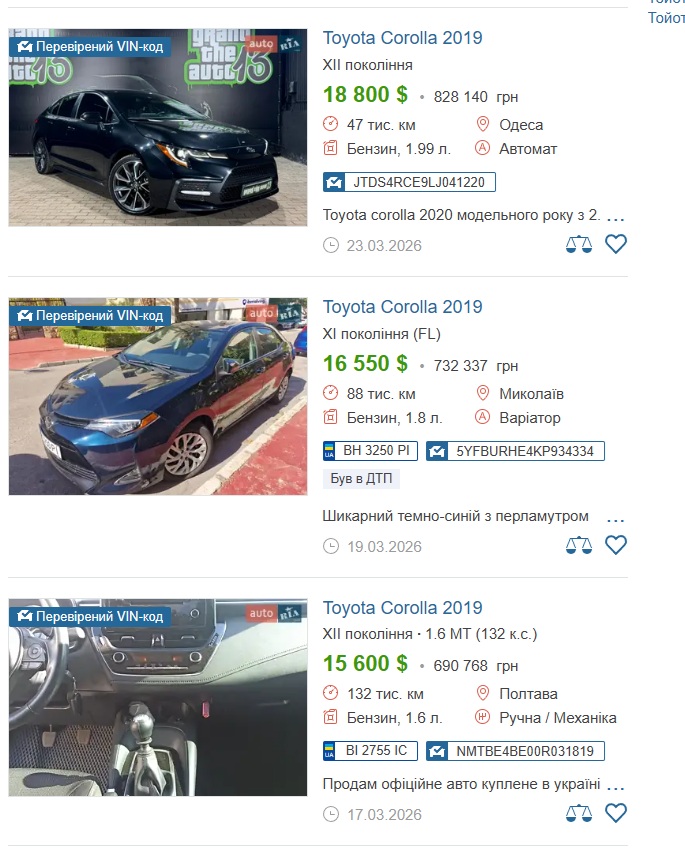This screenshot has height=851, width=685.
Task: Expand description of the 18 800 $ Corolla
Action: [x=616, y=216]
